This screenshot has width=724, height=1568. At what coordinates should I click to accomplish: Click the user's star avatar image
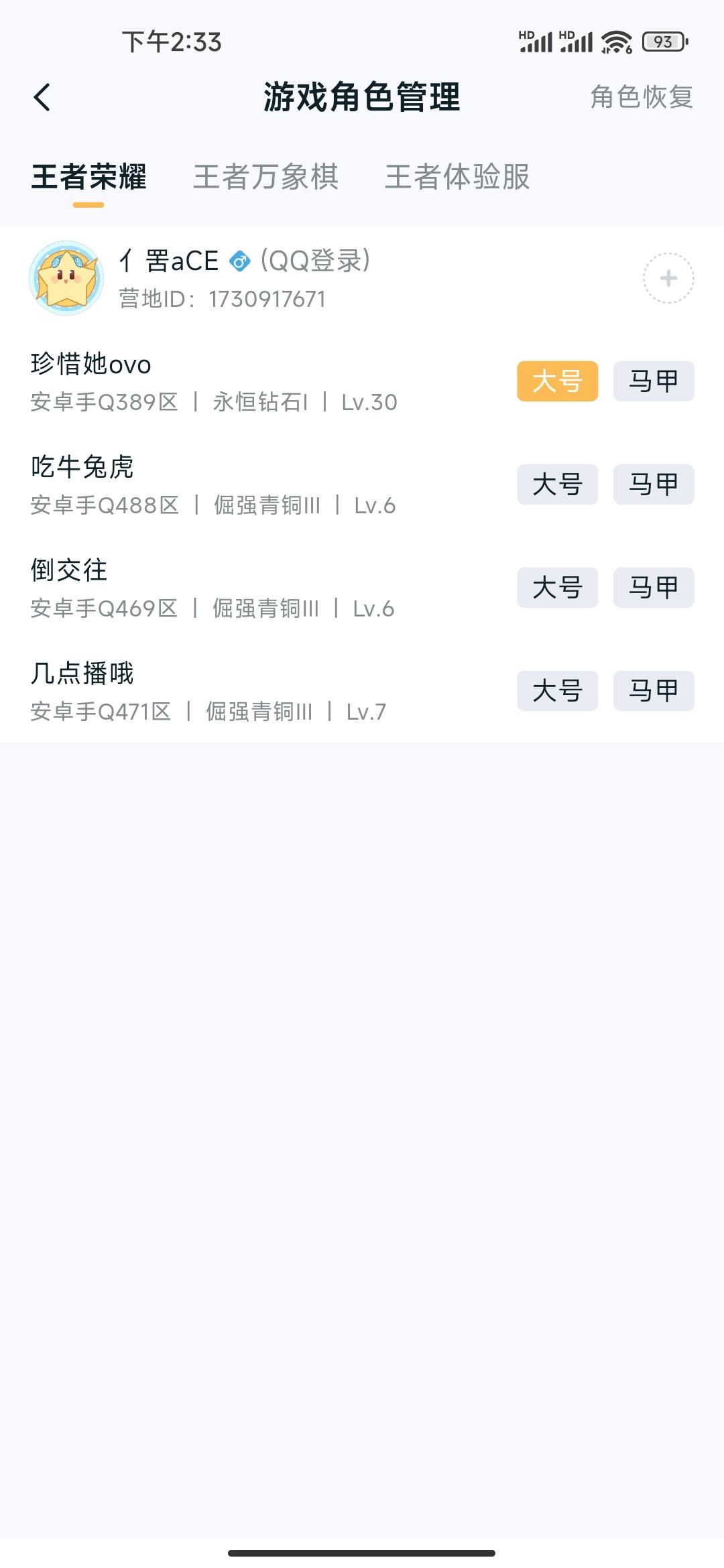67,278
